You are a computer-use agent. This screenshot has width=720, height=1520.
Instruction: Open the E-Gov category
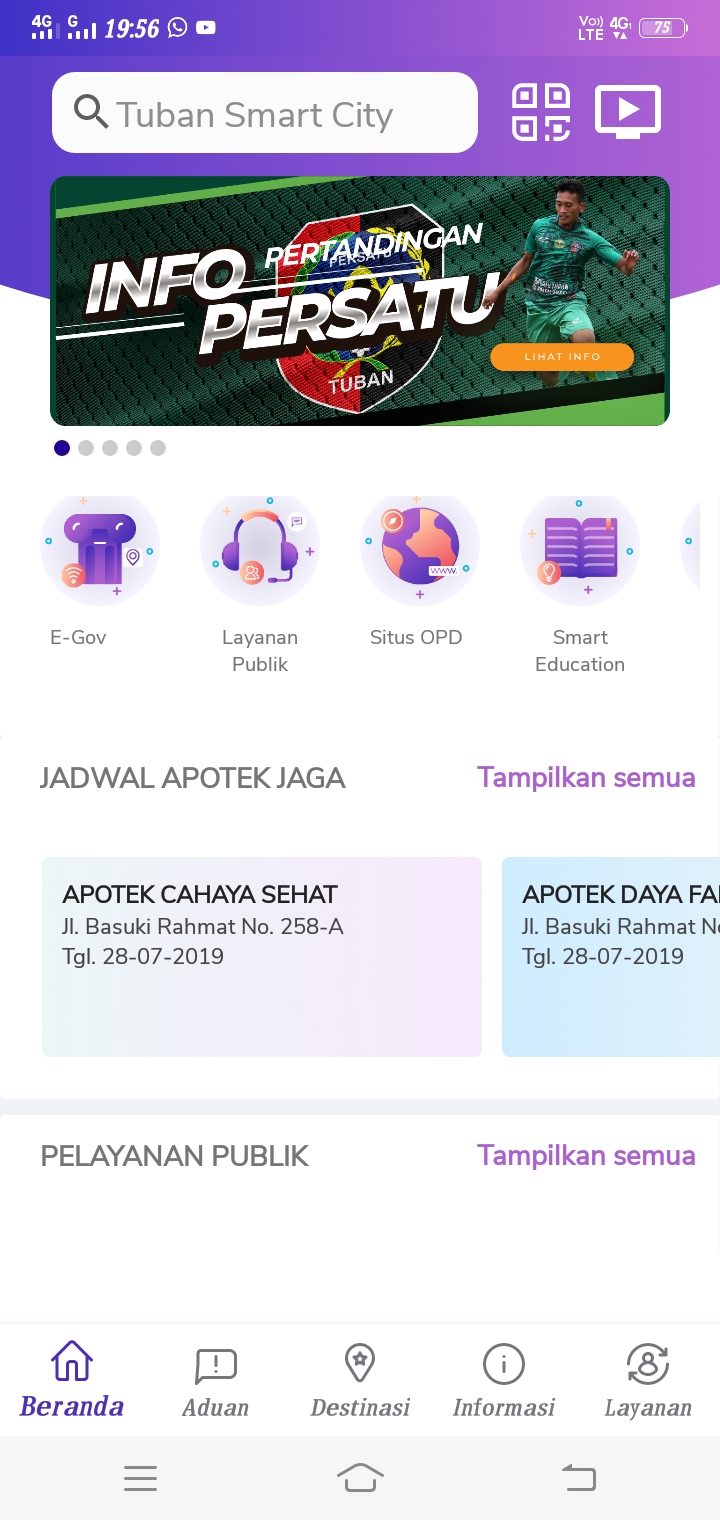coord(99,550)
